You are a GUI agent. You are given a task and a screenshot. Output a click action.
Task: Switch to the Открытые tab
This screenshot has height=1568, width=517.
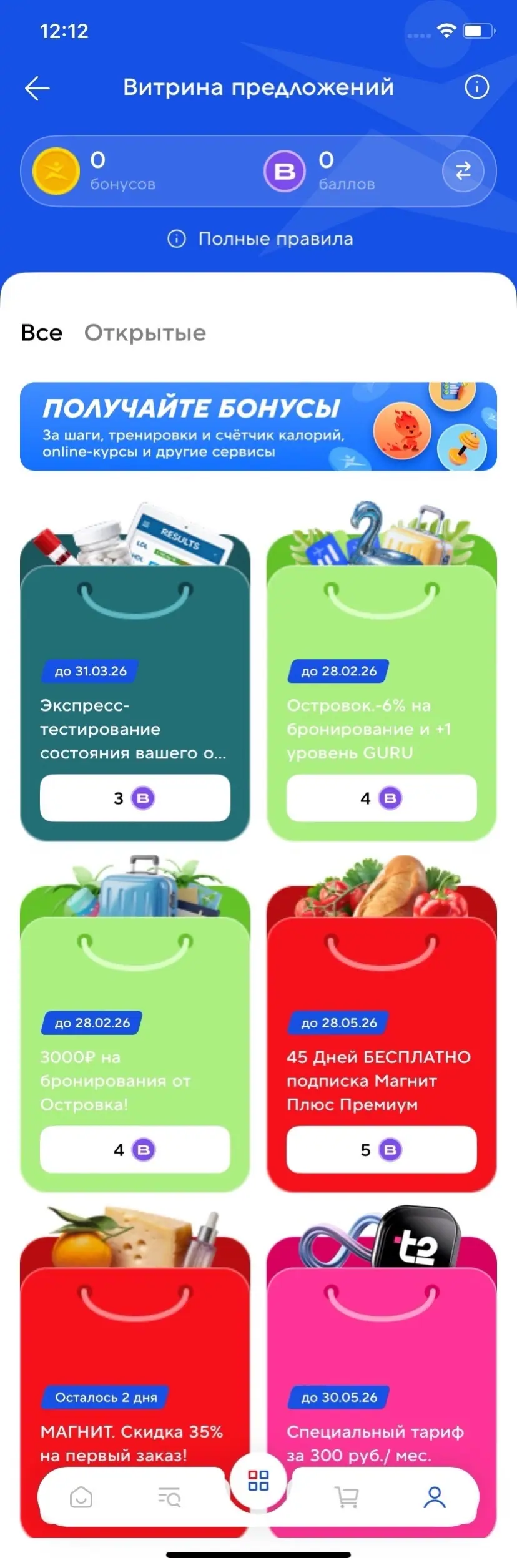[145, 333]
